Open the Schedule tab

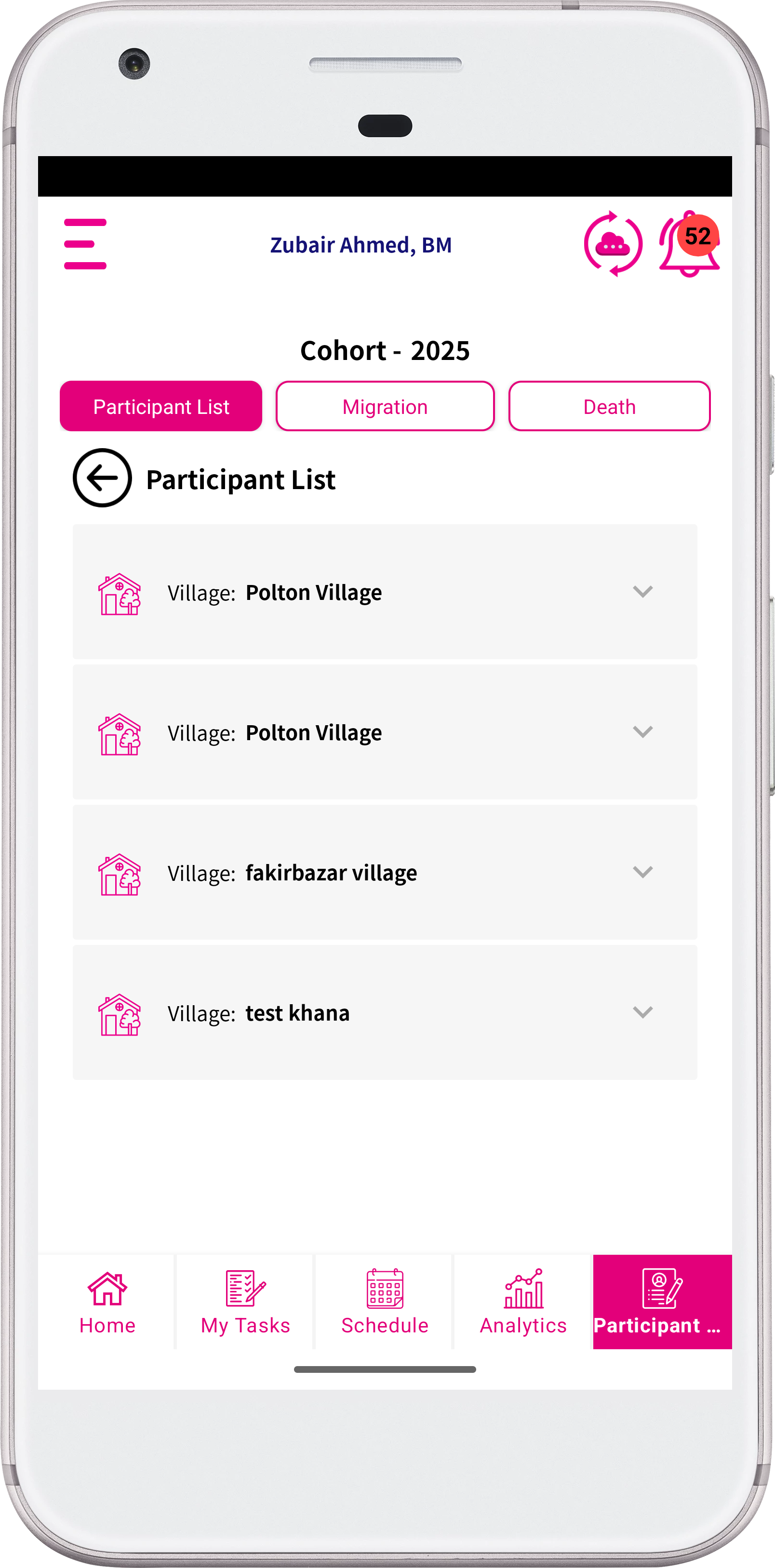[385, 1302]
